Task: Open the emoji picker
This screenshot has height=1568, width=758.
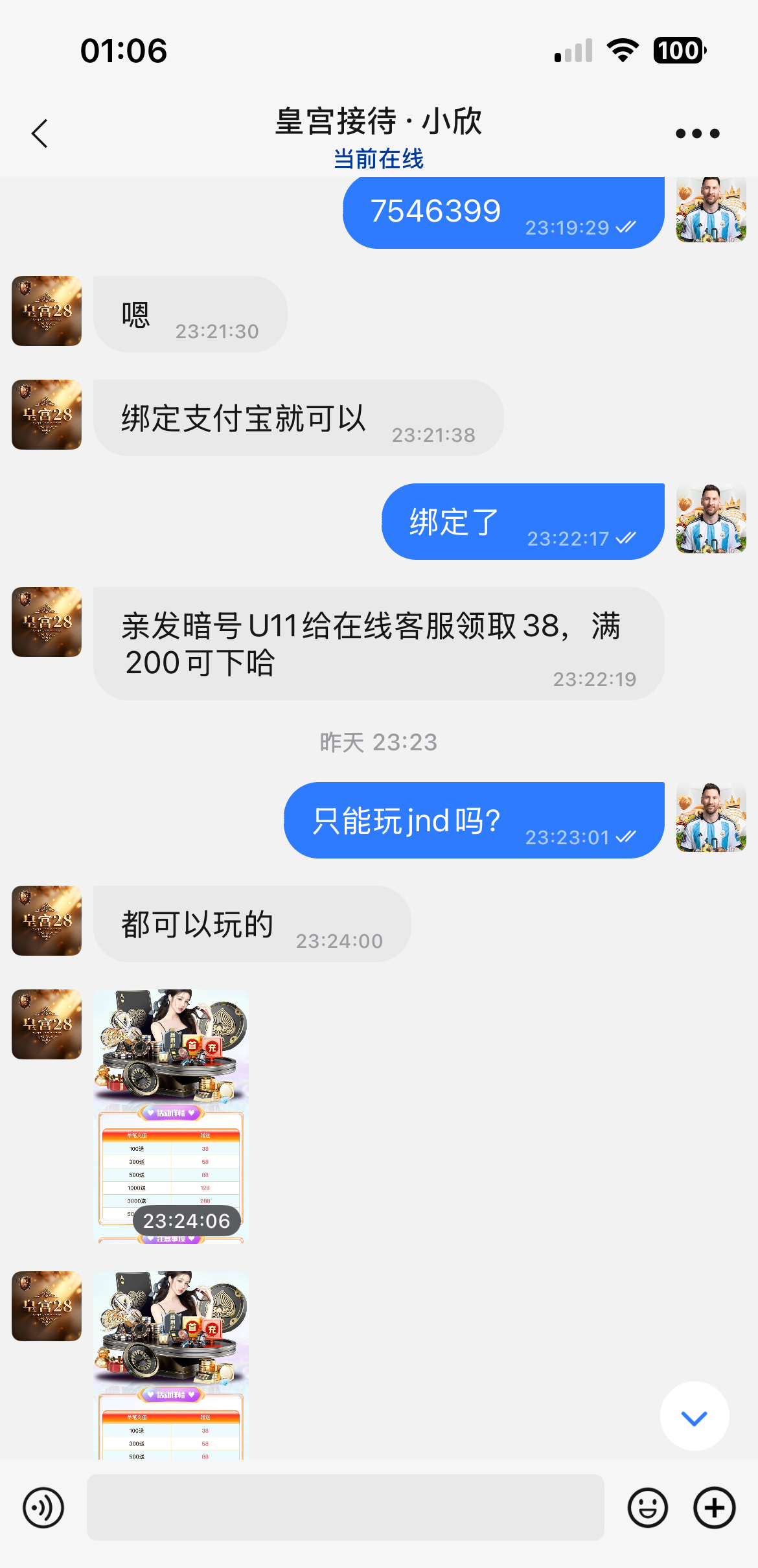Action: click(x=647, y=1508)
